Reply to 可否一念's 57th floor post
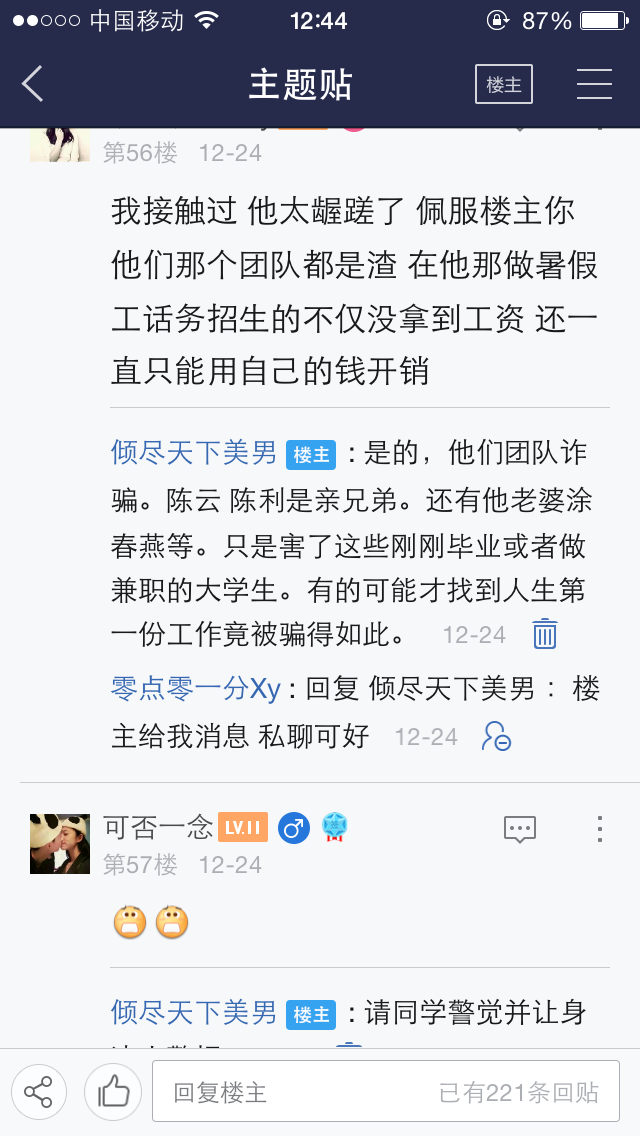640x1136 pixels. click(519, 828)
